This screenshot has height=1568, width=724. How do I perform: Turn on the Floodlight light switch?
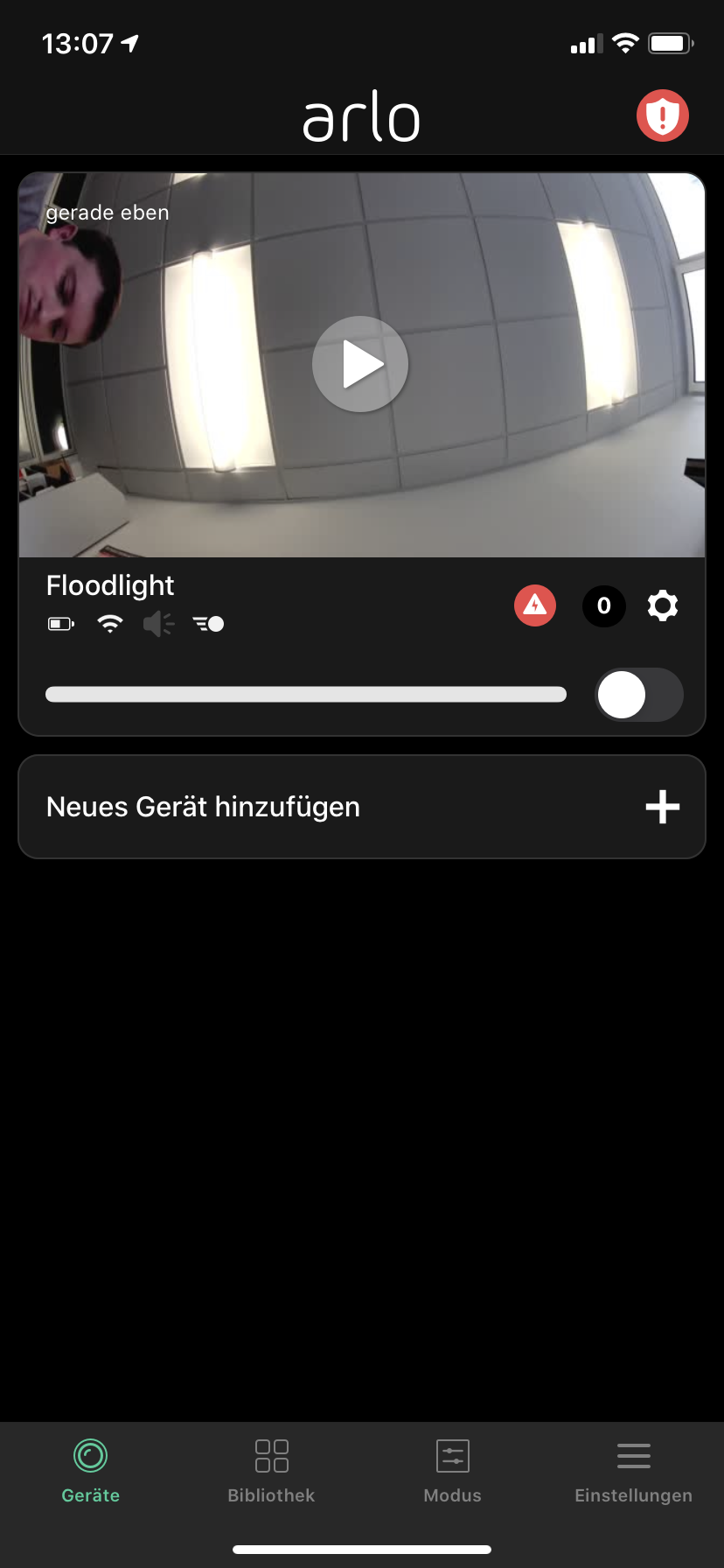639,695
